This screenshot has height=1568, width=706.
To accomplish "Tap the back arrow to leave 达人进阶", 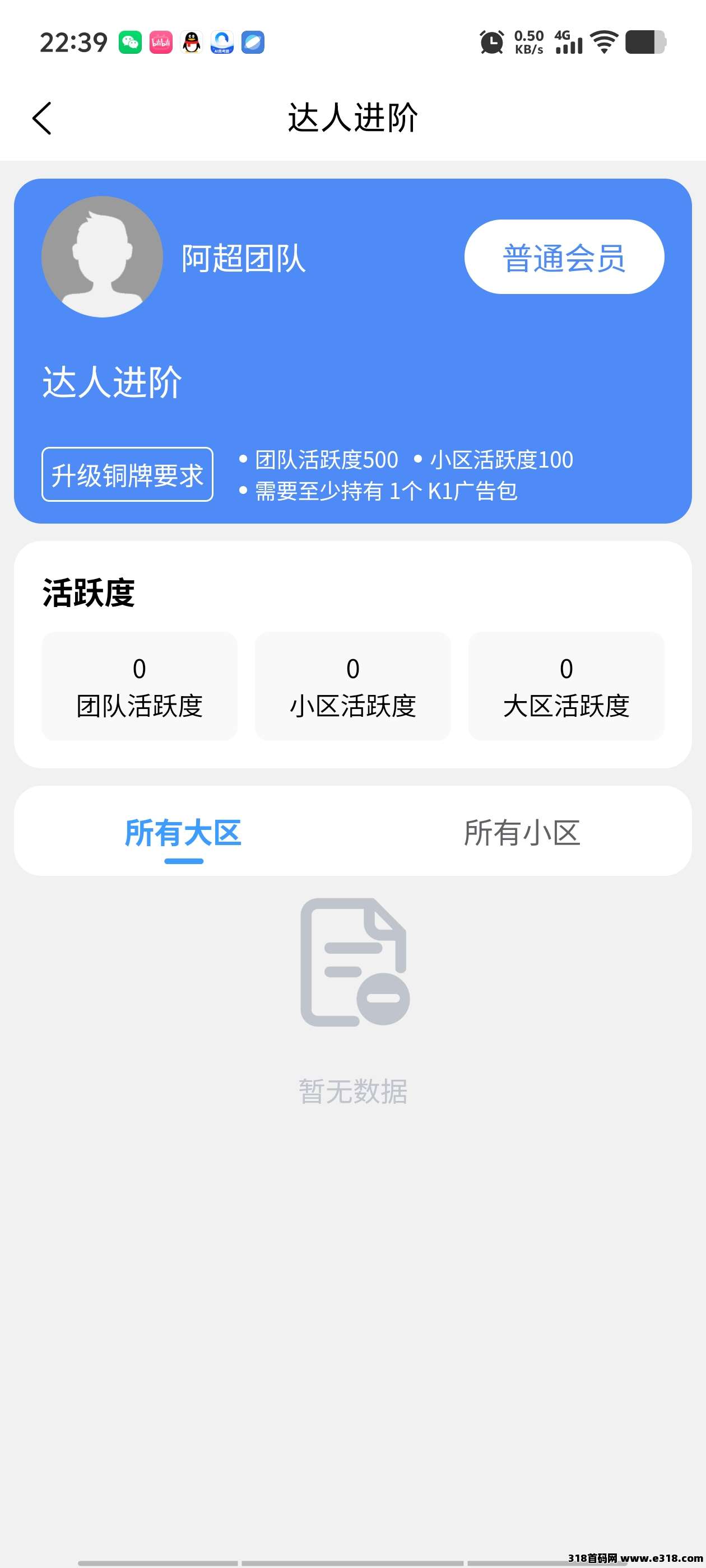I will [42, 118].
